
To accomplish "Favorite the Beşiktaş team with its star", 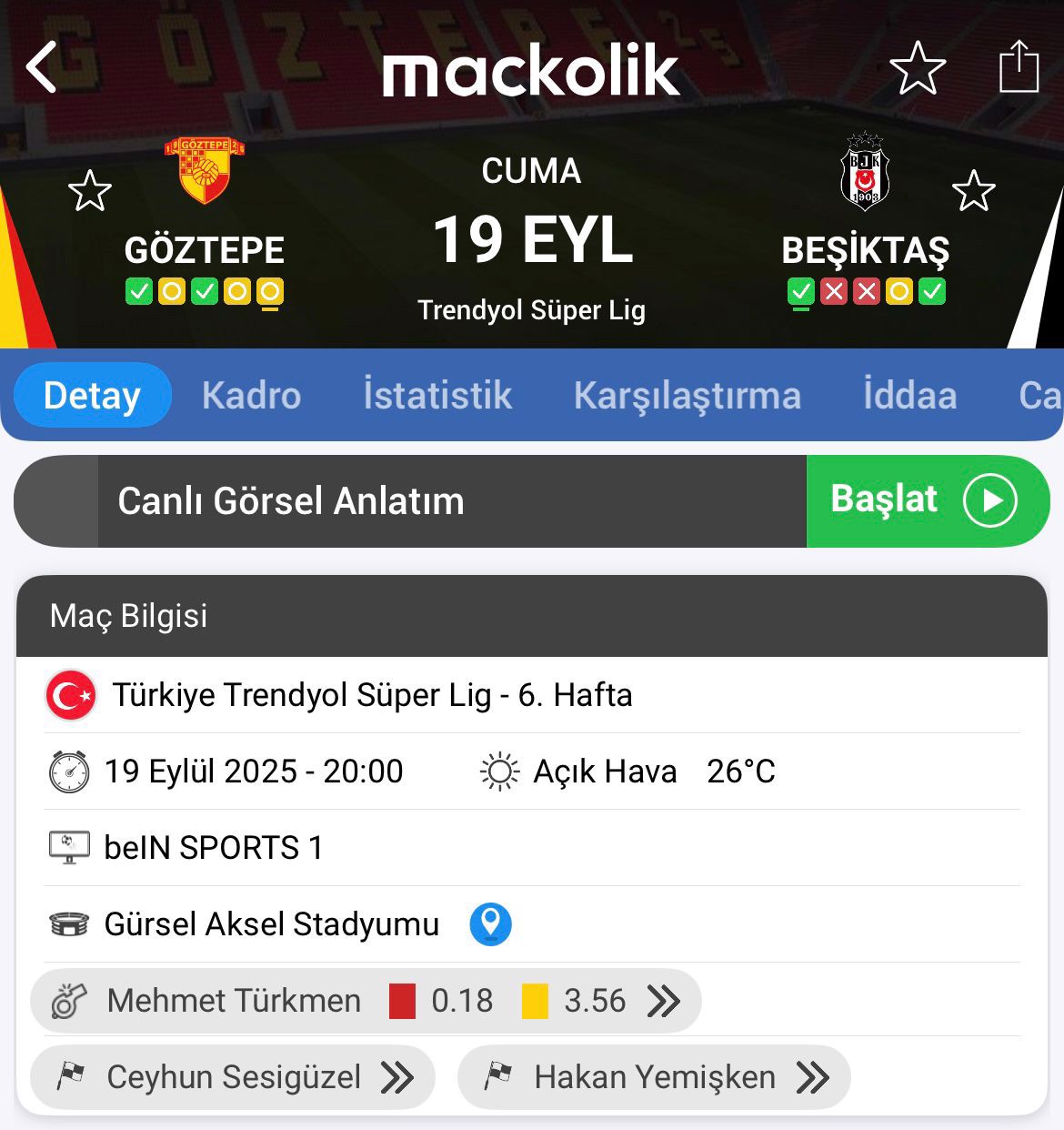I will [973, 191].
